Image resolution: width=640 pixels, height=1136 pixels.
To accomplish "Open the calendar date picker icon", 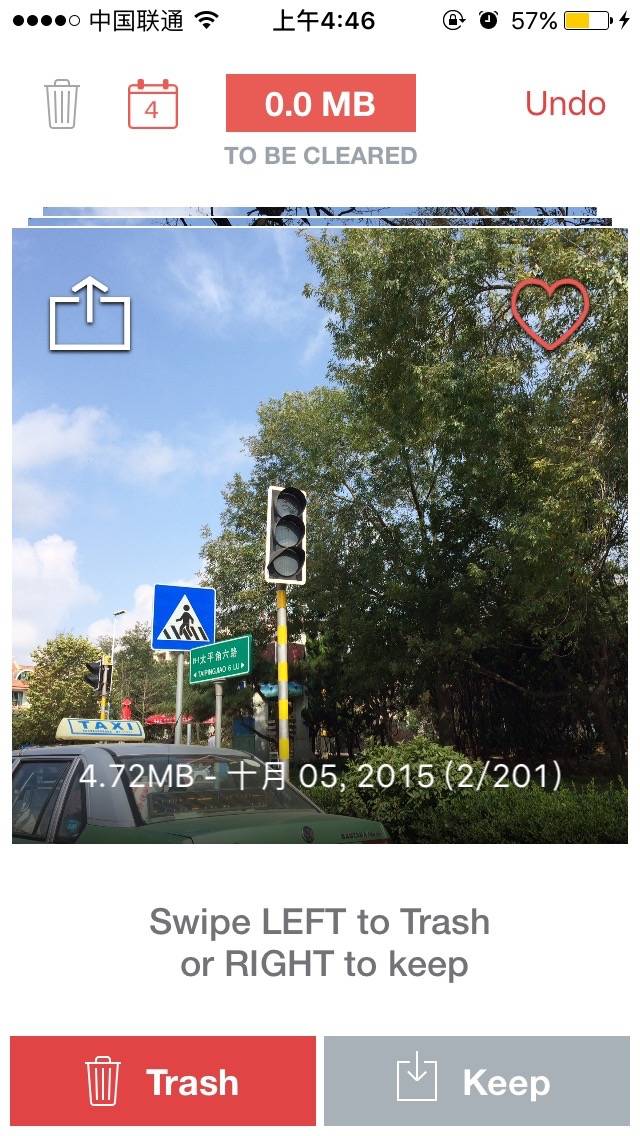I will pyautogui.click(x=153, y=104).
